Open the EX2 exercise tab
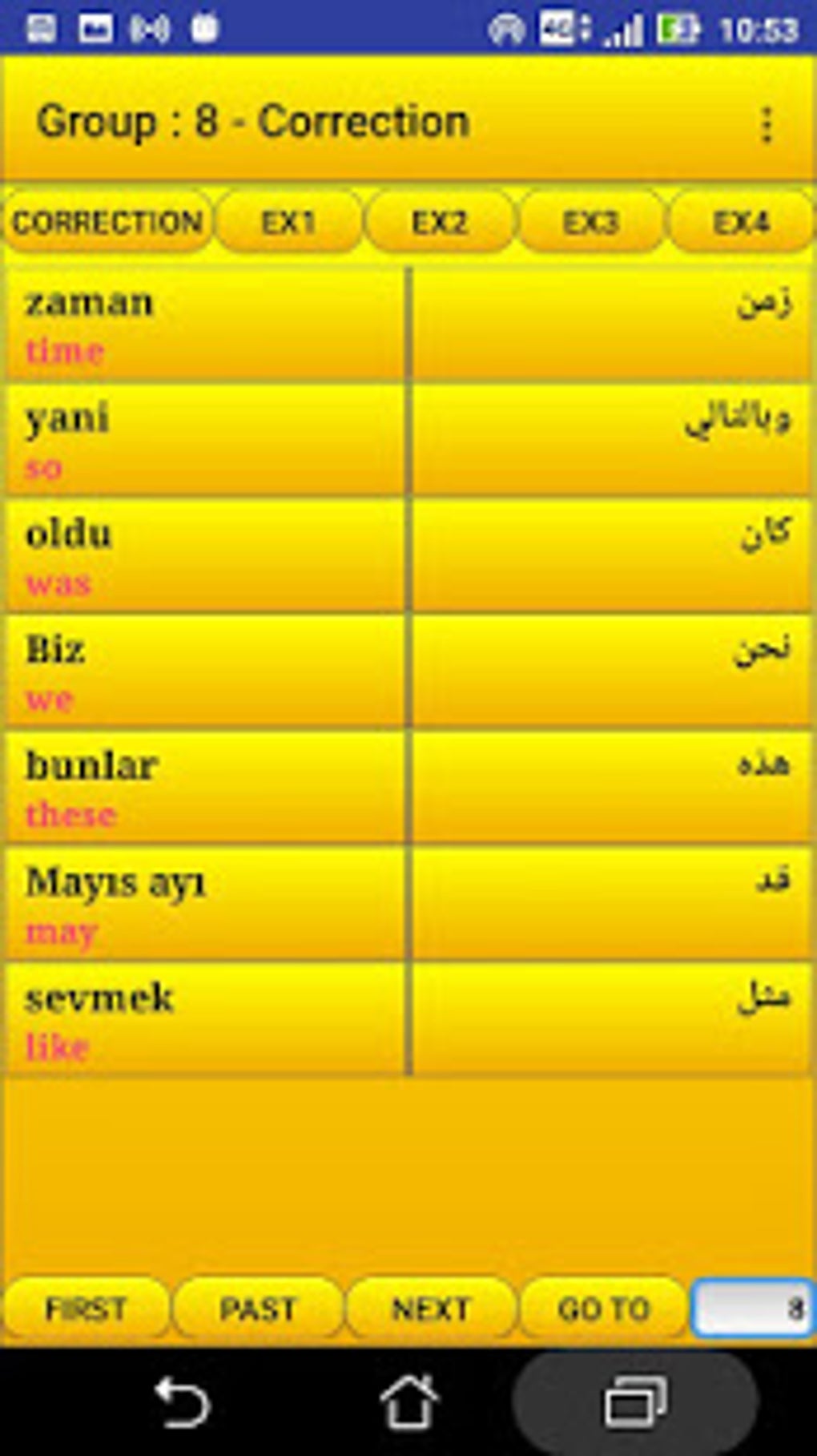Viewport: 817px width, 1456px height. pyautogui.click(x=441, y=222)
